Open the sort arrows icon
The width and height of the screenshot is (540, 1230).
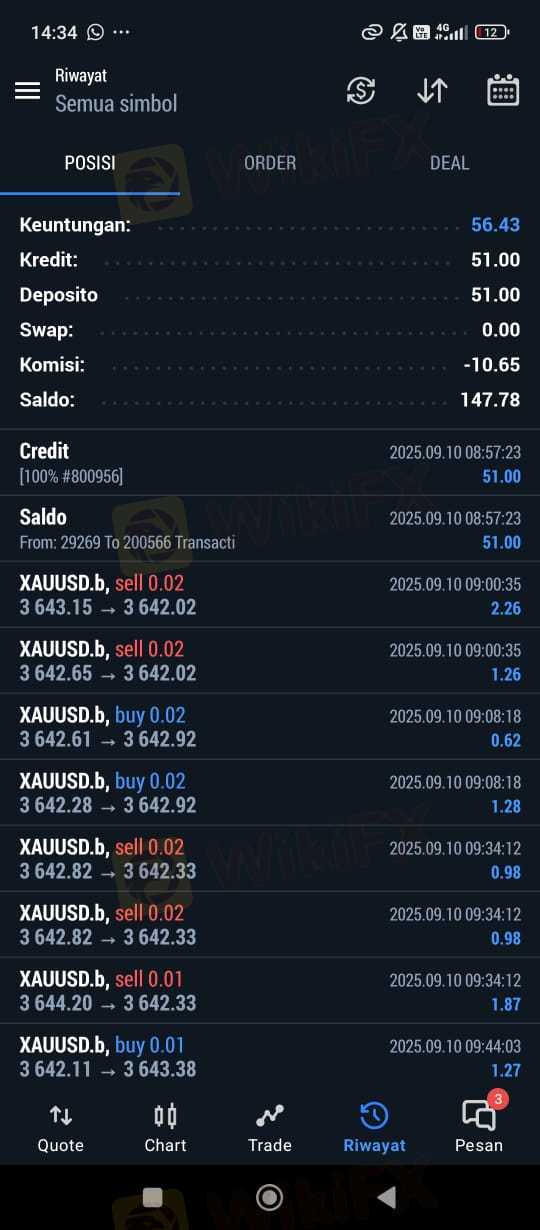point(432,91)
